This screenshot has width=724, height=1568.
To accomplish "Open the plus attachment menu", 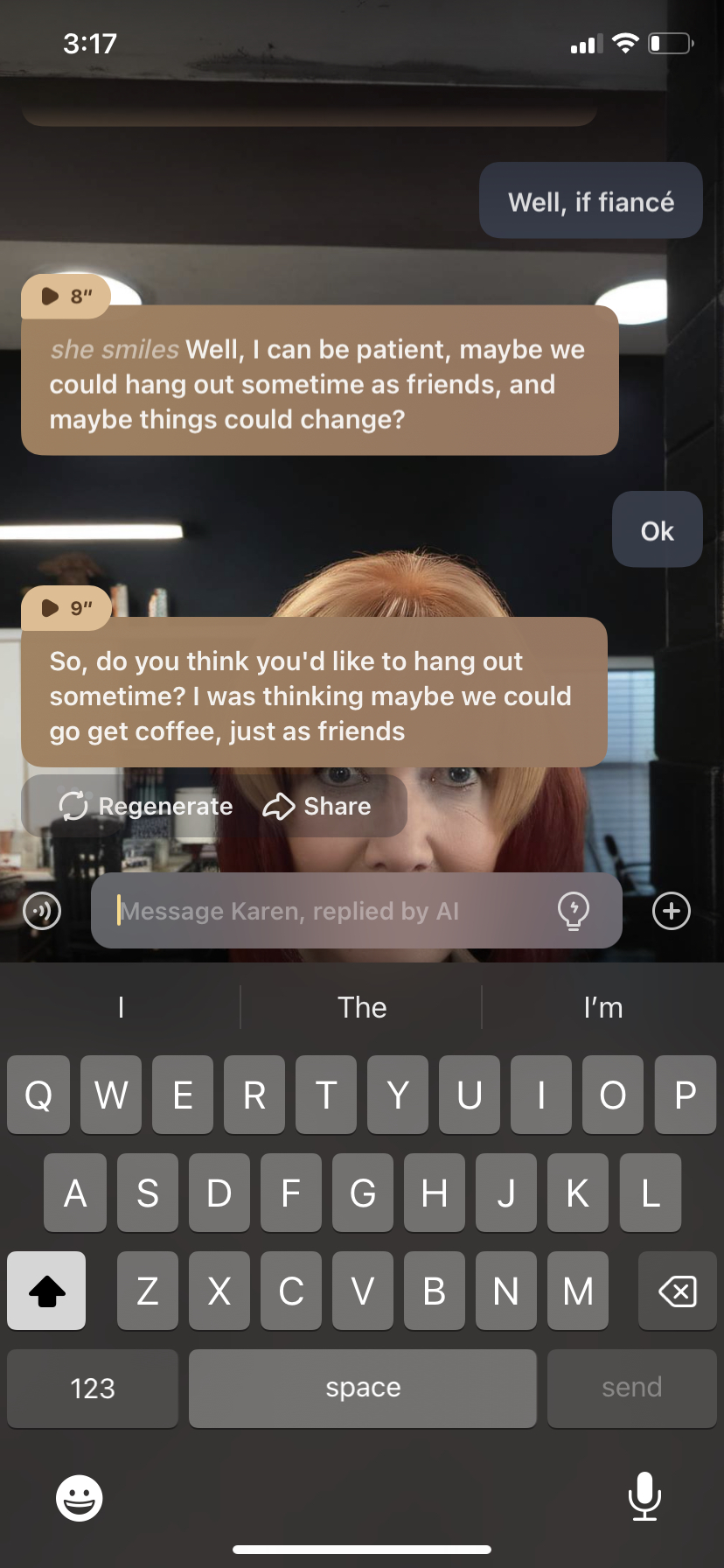I will tap(671, 911).
